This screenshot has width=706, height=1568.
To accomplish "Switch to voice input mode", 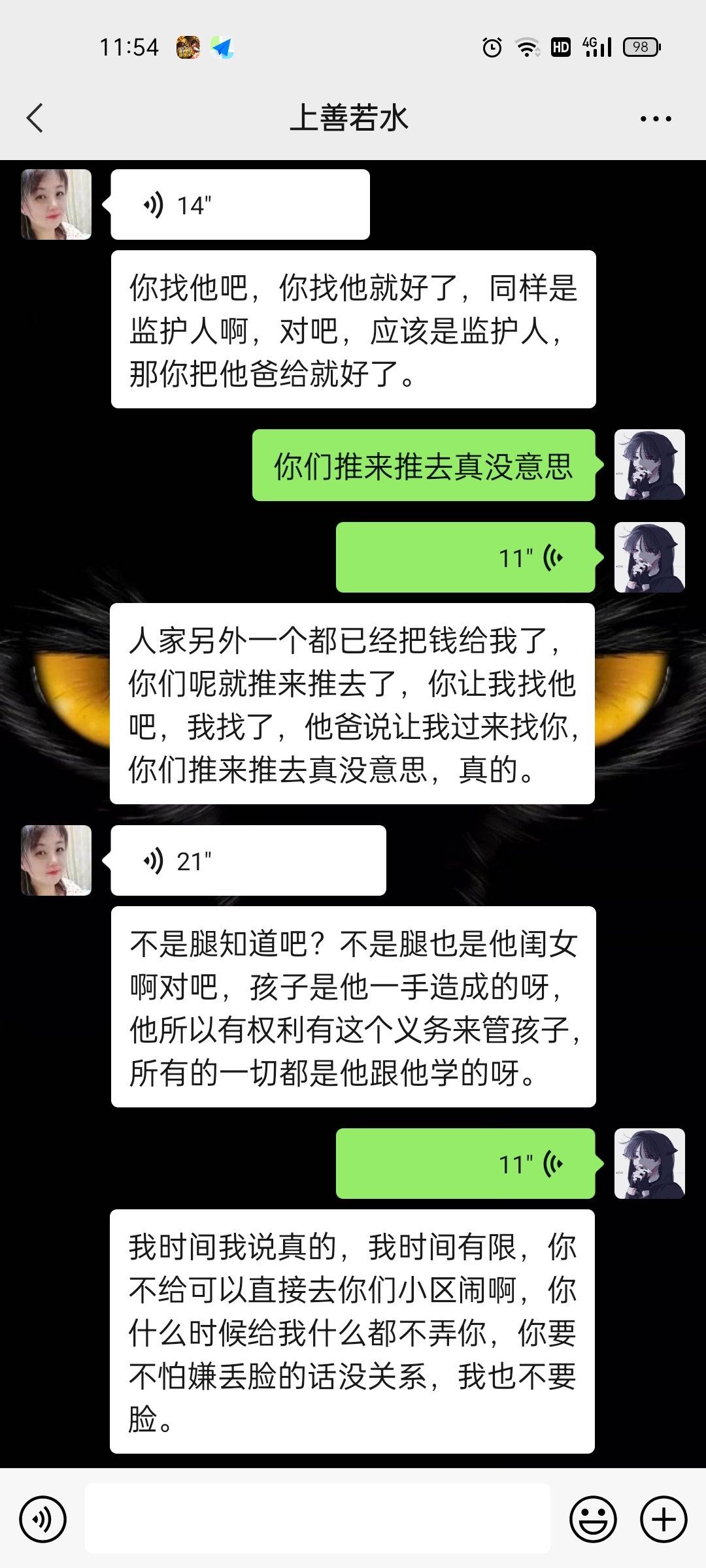I will (43, 1519).
